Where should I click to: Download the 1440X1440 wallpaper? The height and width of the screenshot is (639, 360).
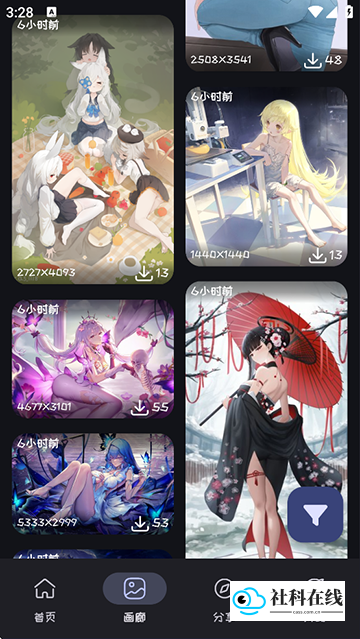click(317, 256)
